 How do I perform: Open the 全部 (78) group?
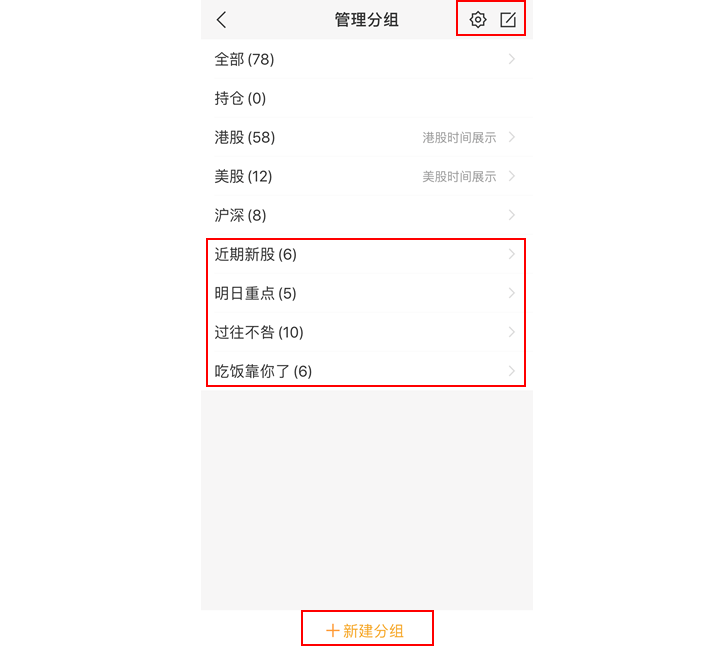click(366, 59)
